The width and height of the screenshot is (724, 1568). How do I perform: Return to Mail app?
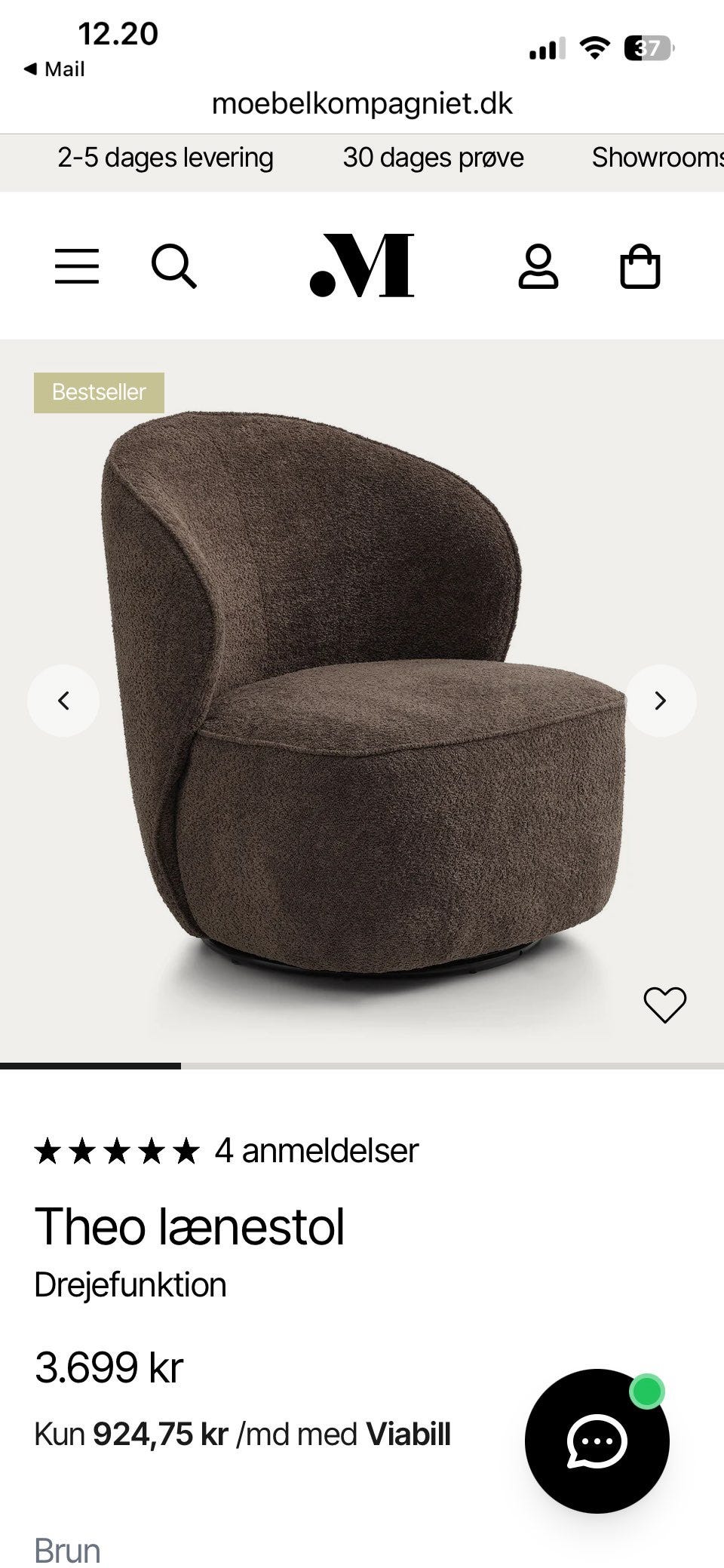(54, 69)
